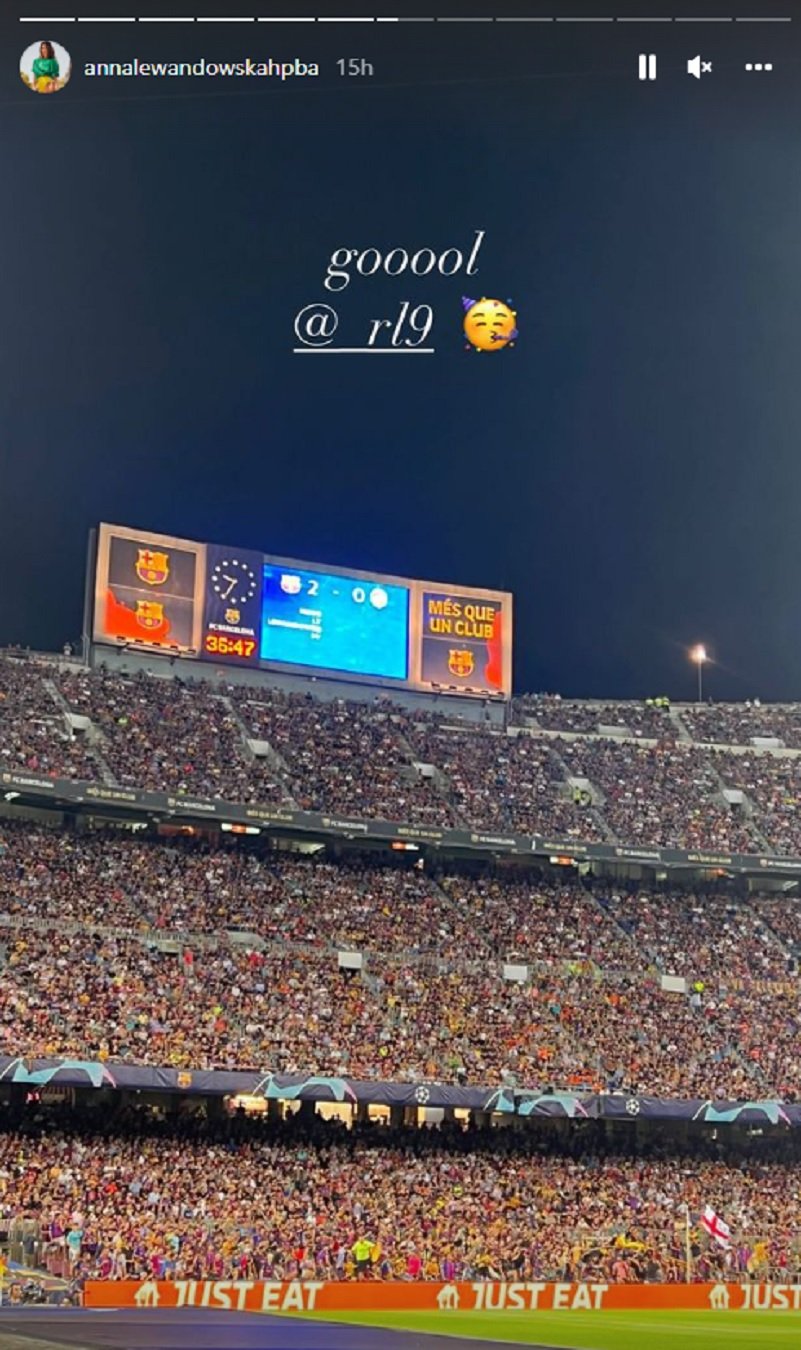This screenshot has height=1350, width=801.
Task: Open the @_rl9 mention
Action: click(364, 328)
